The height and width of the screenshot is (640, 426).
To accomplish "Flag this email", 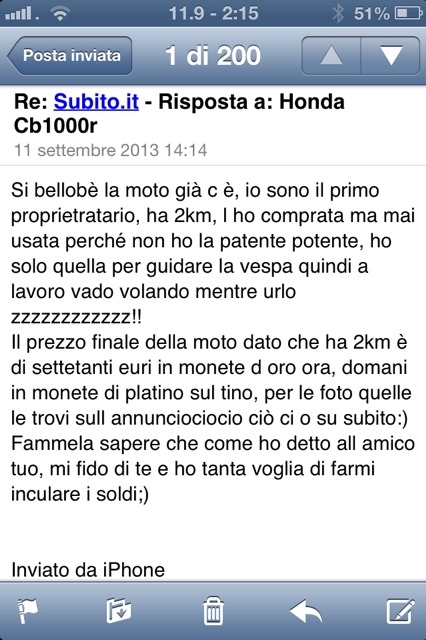I will pyautogui.click(x=28, y=611).
